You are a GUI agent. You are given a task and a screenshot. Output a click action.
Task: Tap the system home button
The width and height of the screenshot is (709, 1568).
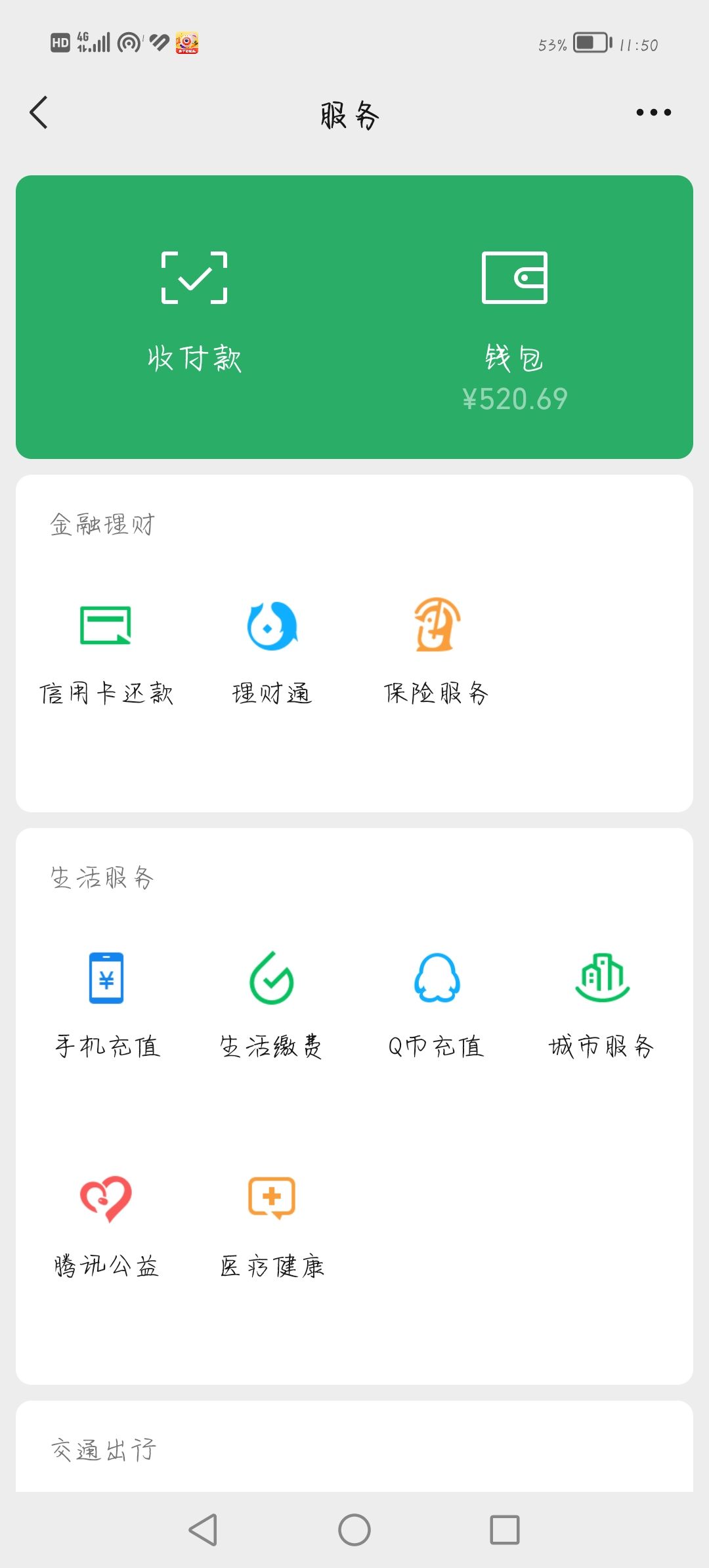[354, 1530]
